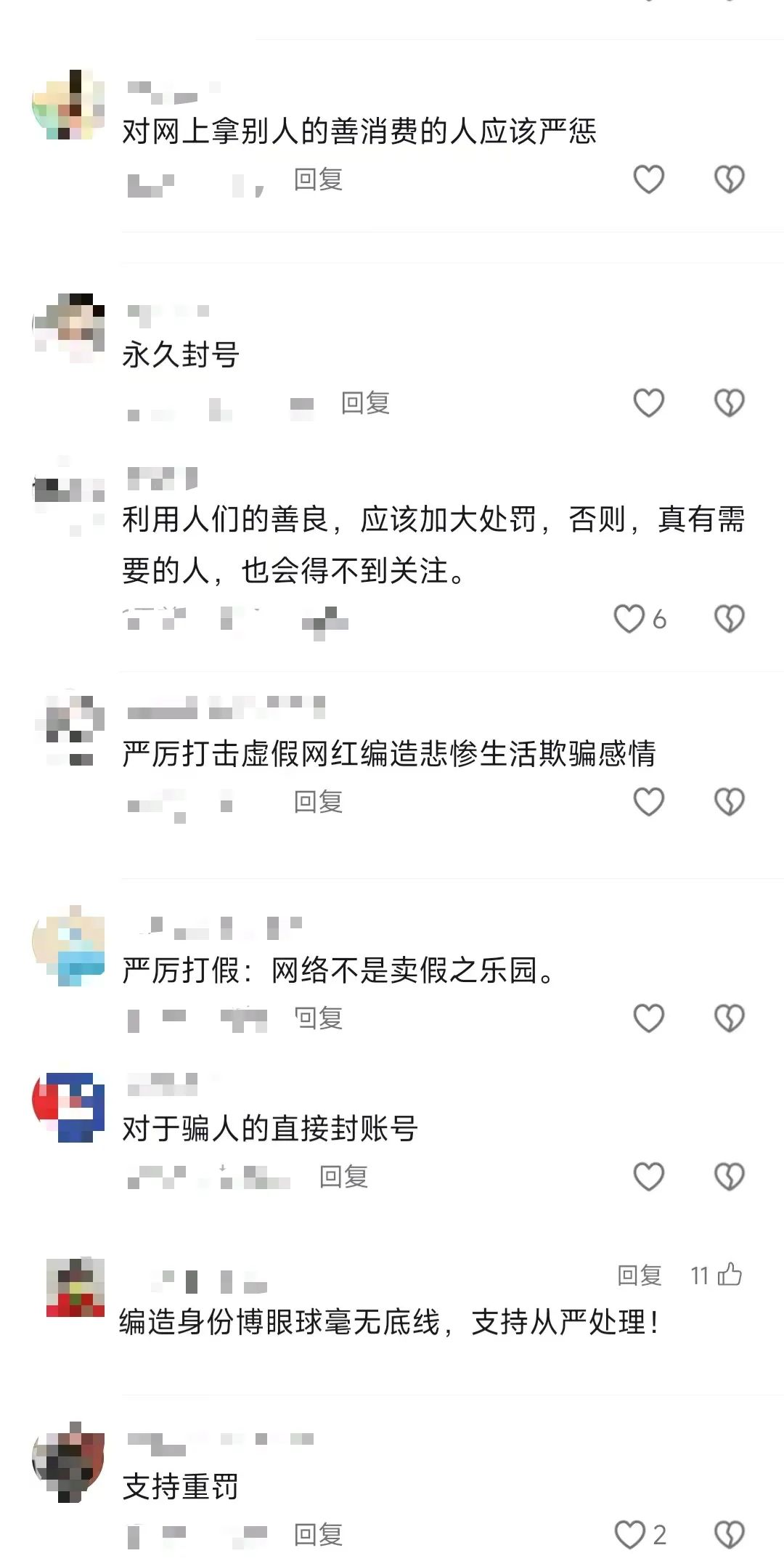This screenshot has height=1561, width=784.
Task: Thumbs up '编造身份博眼球毫无底线' comment
Action: click(x=729, y=1275)
